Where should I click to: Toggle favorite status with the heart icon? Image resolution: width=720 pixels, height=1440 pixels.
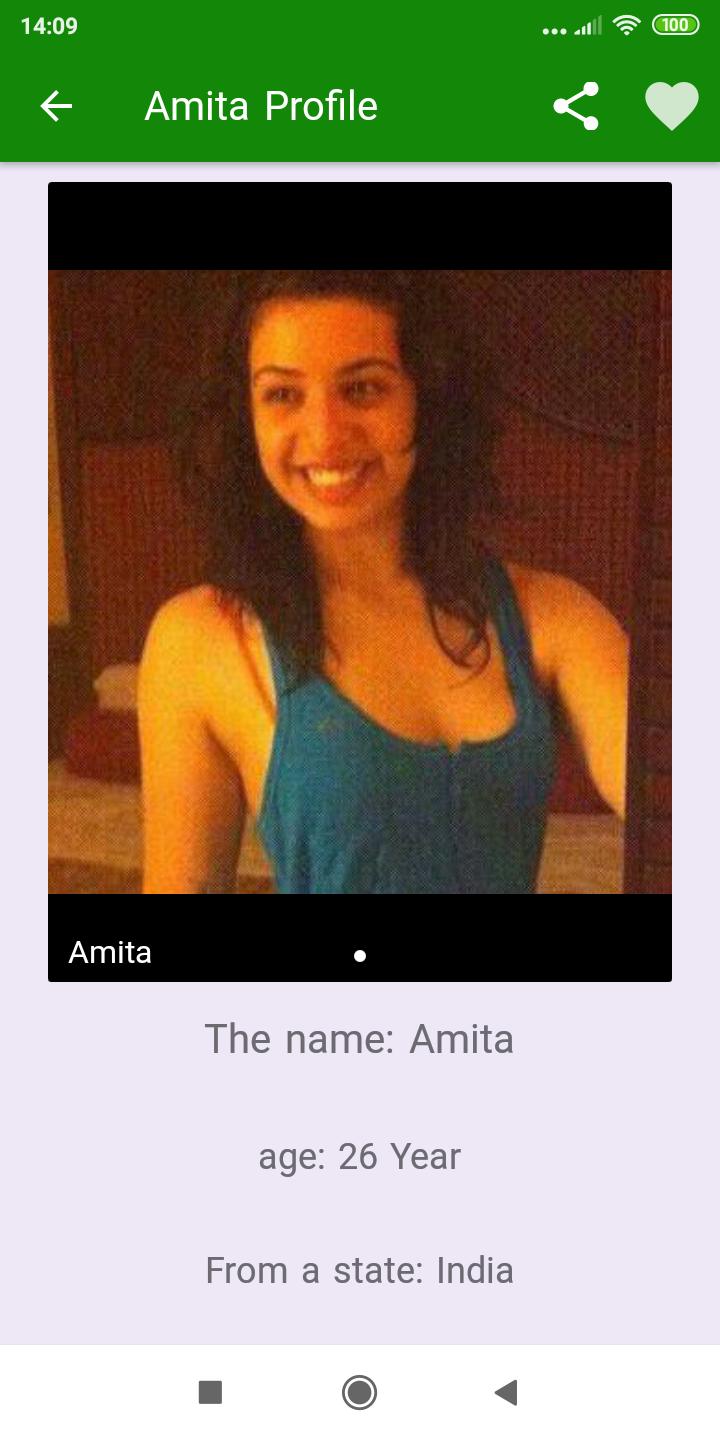pyautogui.click(x=672, y=105)
